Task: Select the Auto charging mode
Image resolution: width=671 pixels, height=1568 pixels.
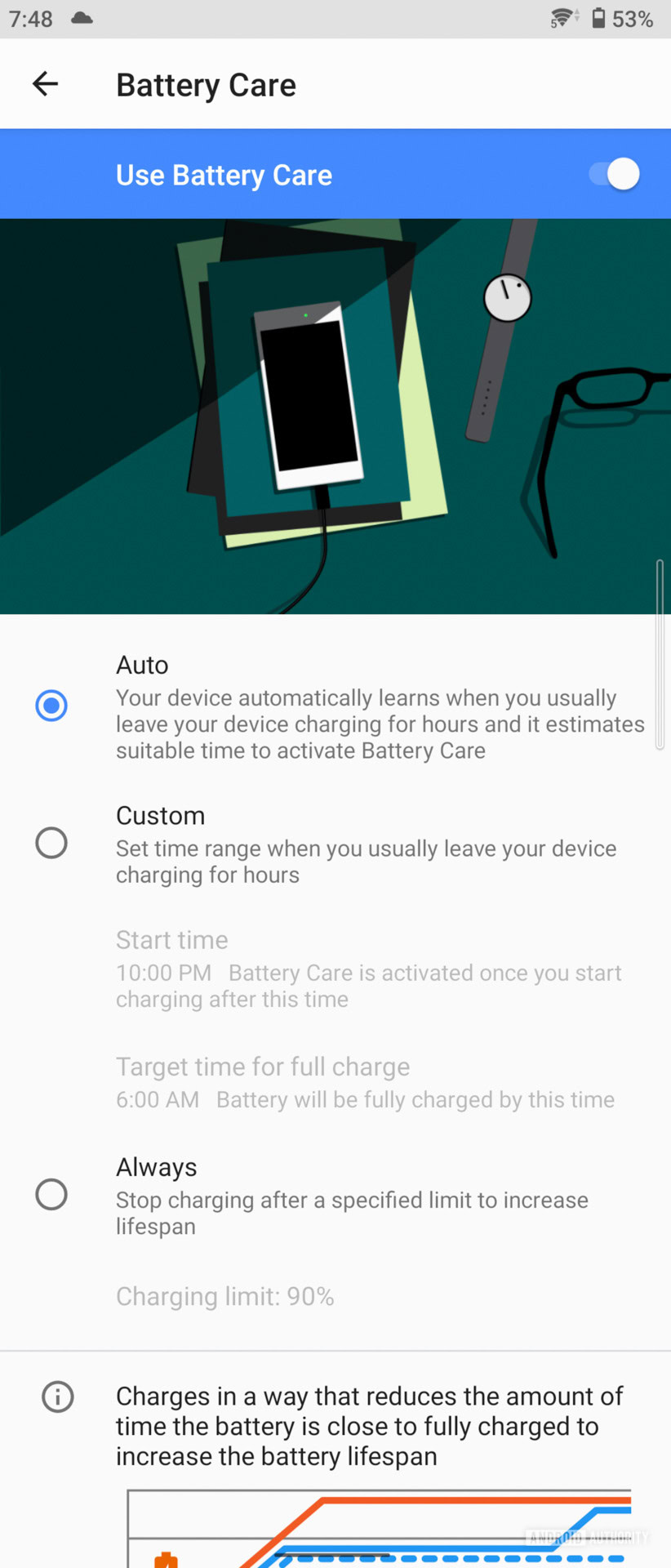Action: tap(51, 706)
